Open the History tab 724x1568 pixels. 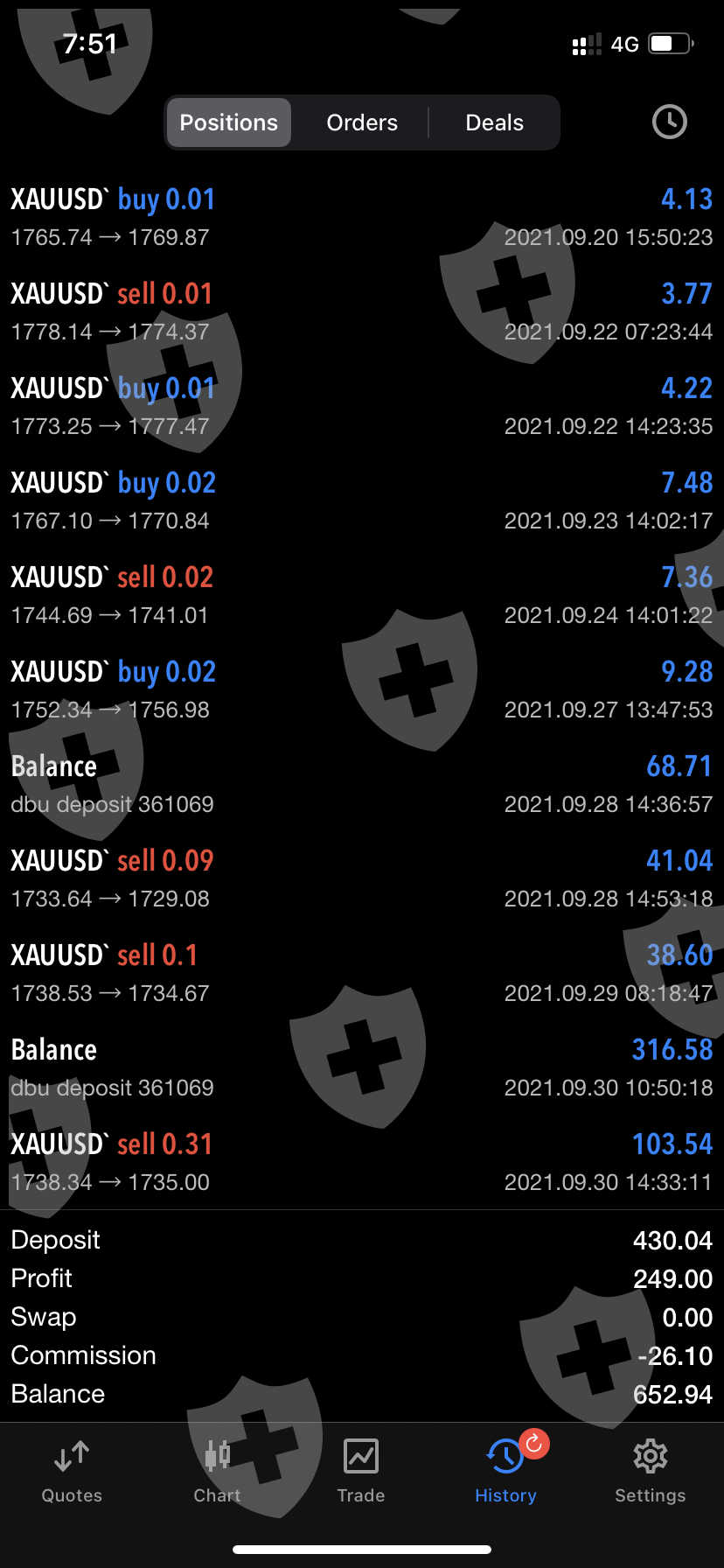tap(505, 1472)
